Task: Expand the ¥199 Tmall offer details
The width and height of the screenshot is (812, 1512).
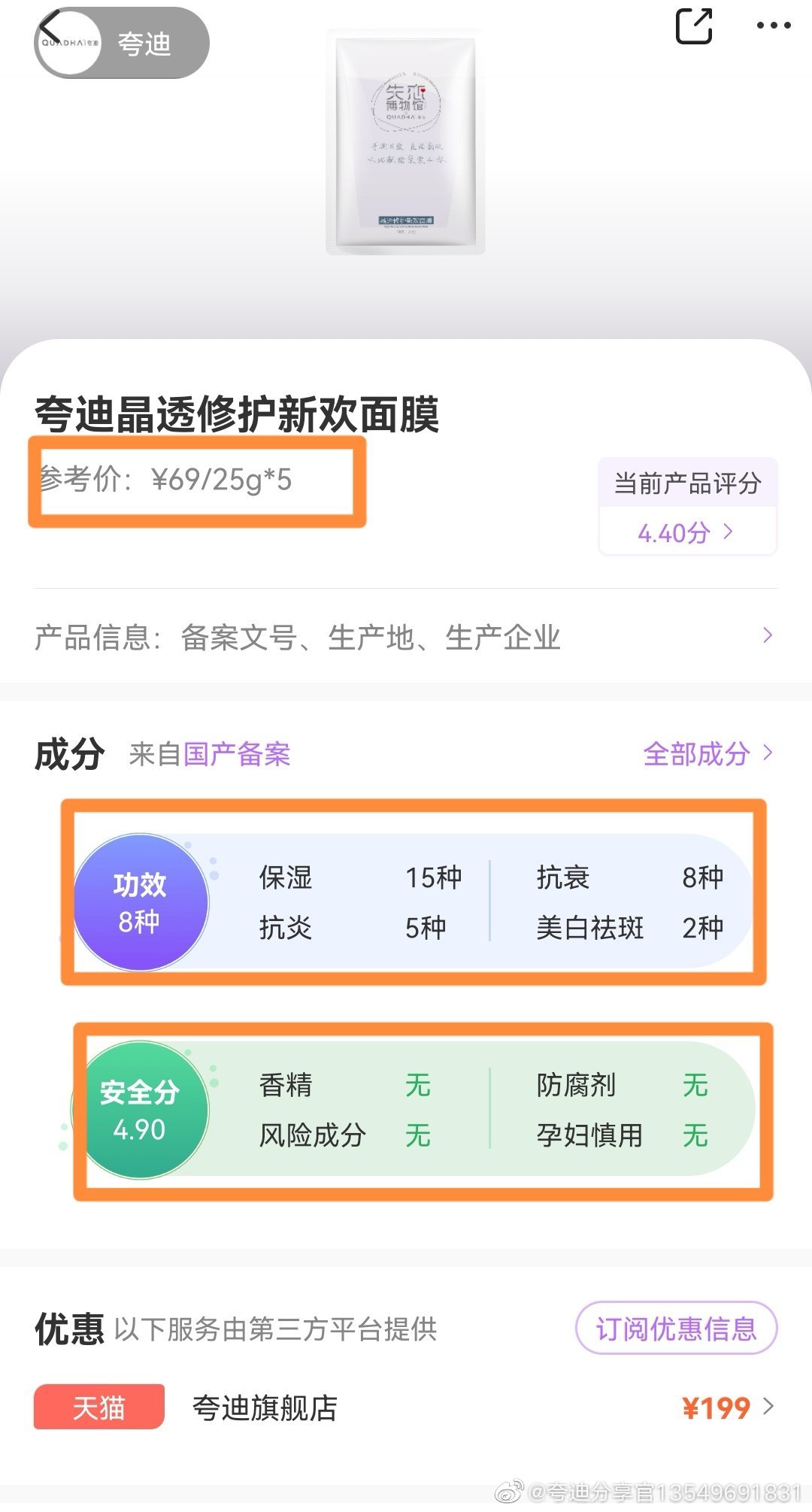Action: [x=717, y=1407]
